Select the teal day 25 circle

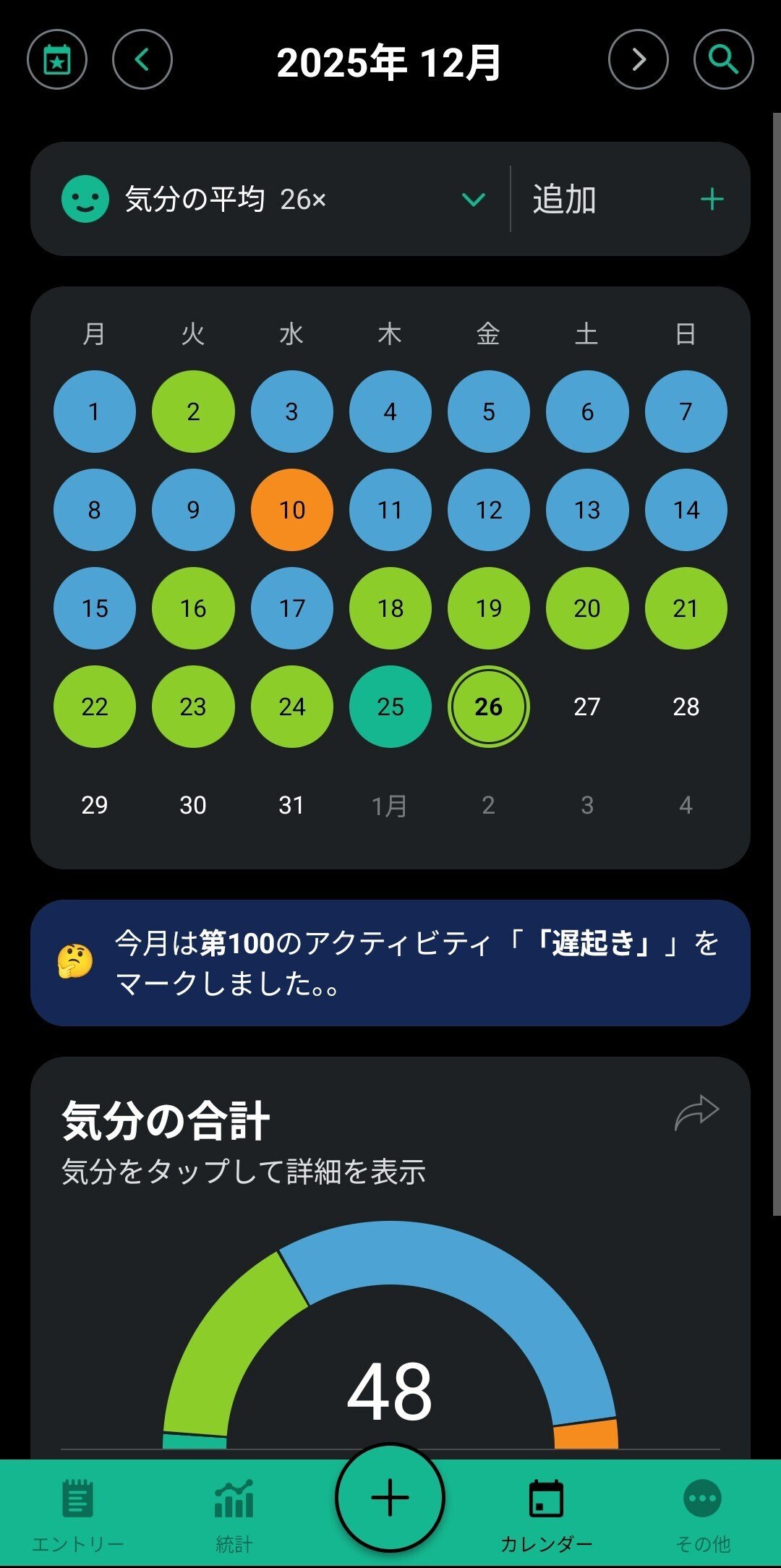point(390,707)
